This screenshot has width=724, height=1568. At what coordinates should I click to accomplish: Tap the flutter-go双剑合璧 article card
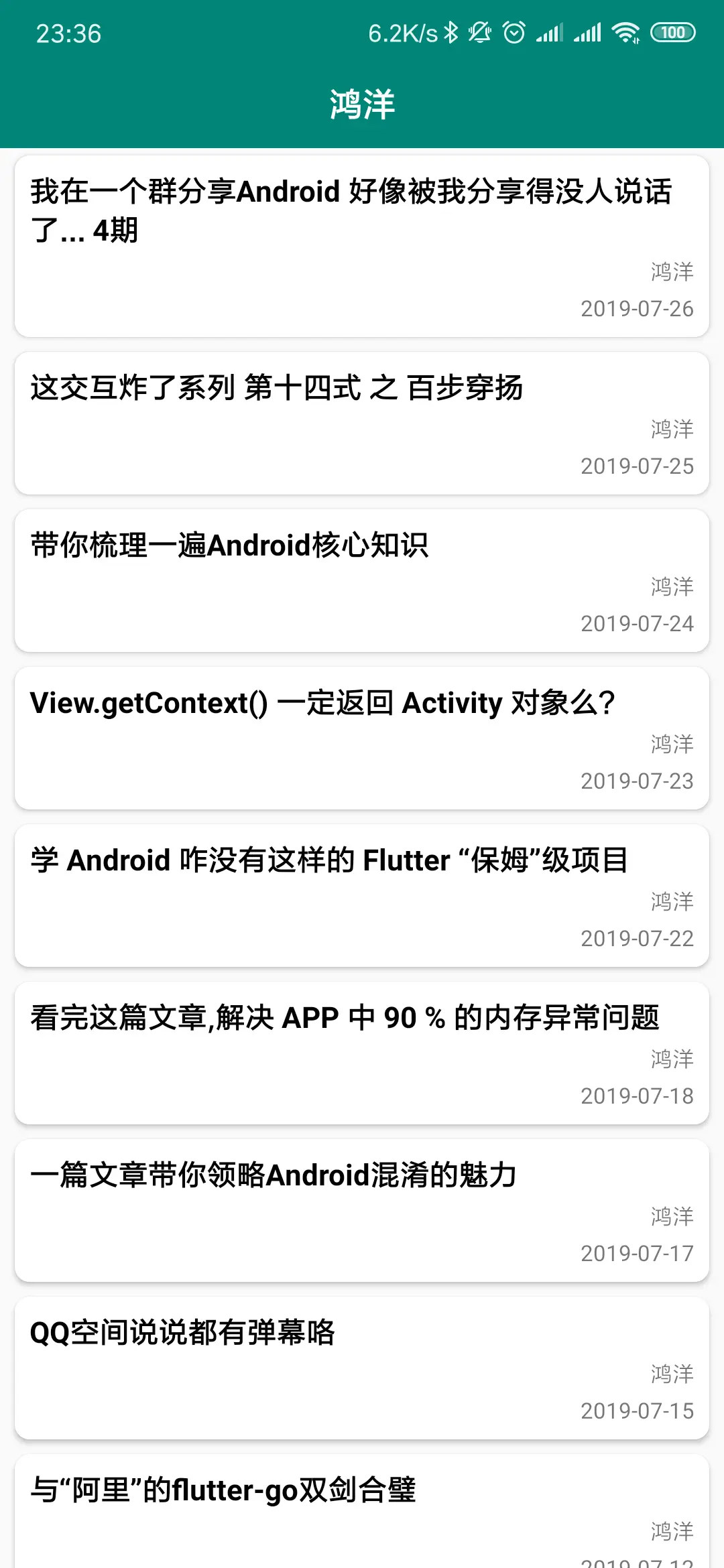click(362, 1514)
